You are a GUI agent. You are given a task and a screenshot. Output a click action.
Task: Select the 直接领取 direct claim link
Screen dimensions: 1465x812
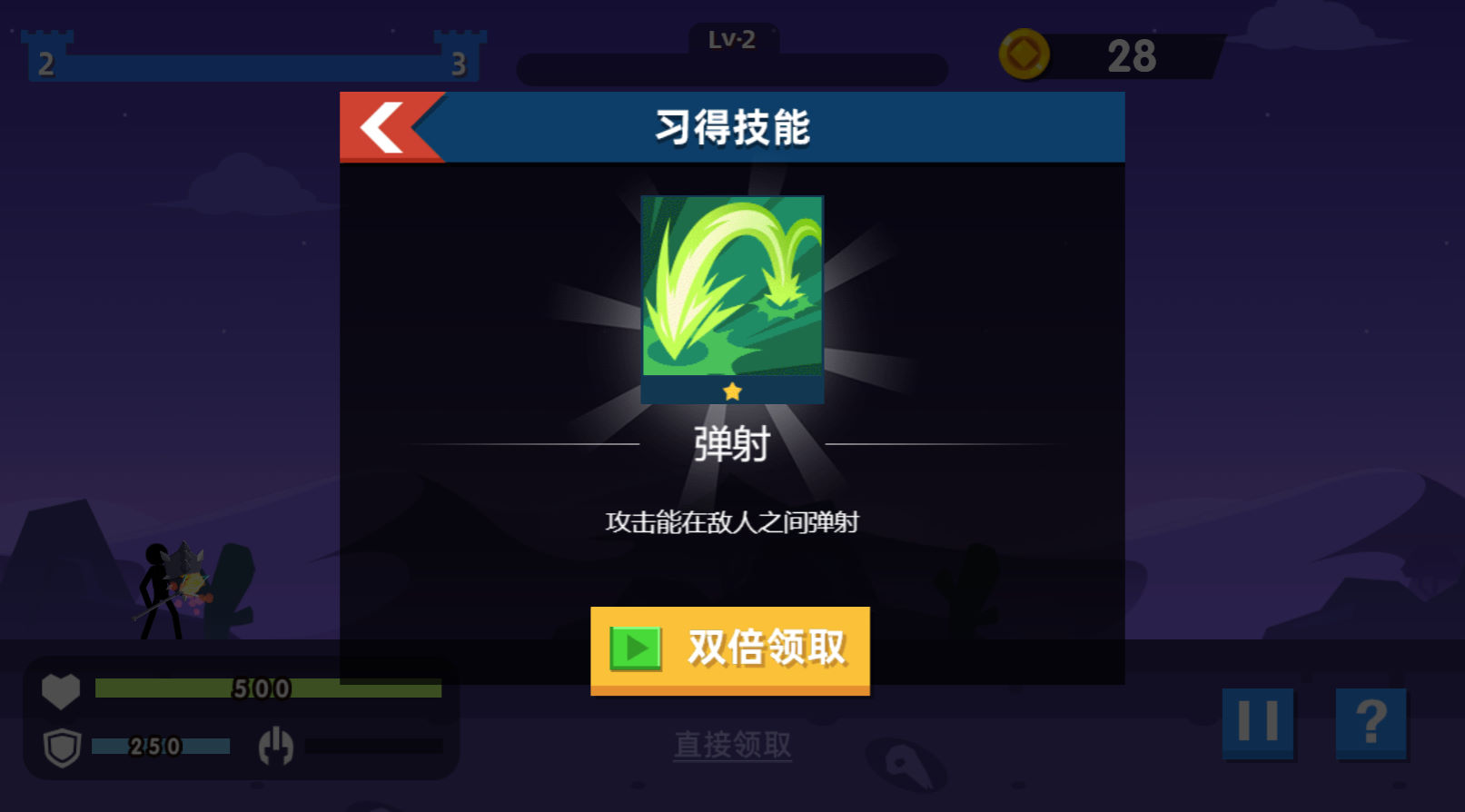732,746
